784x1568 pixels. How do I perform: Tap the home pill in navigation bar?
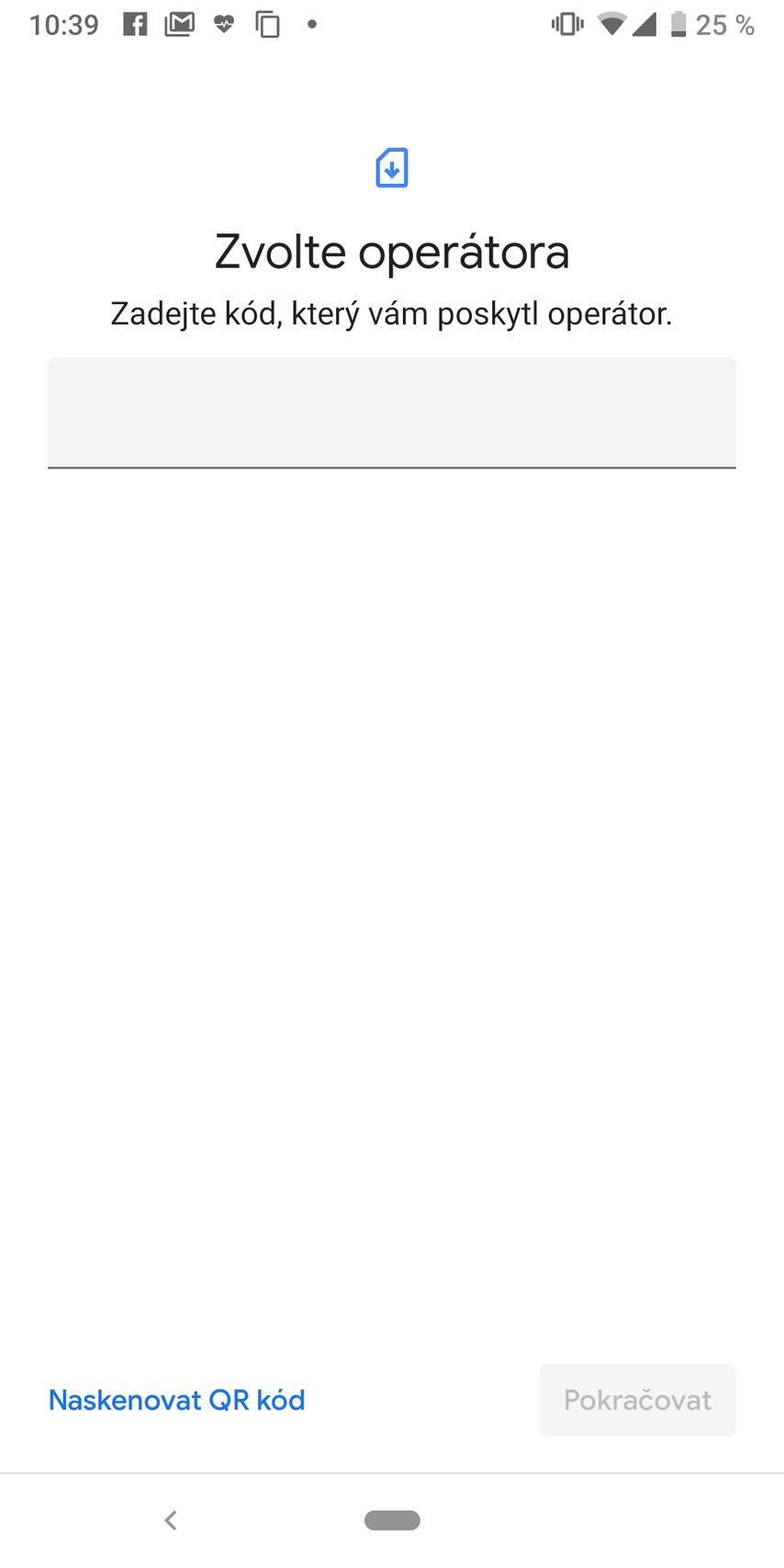coord(392,1520)
